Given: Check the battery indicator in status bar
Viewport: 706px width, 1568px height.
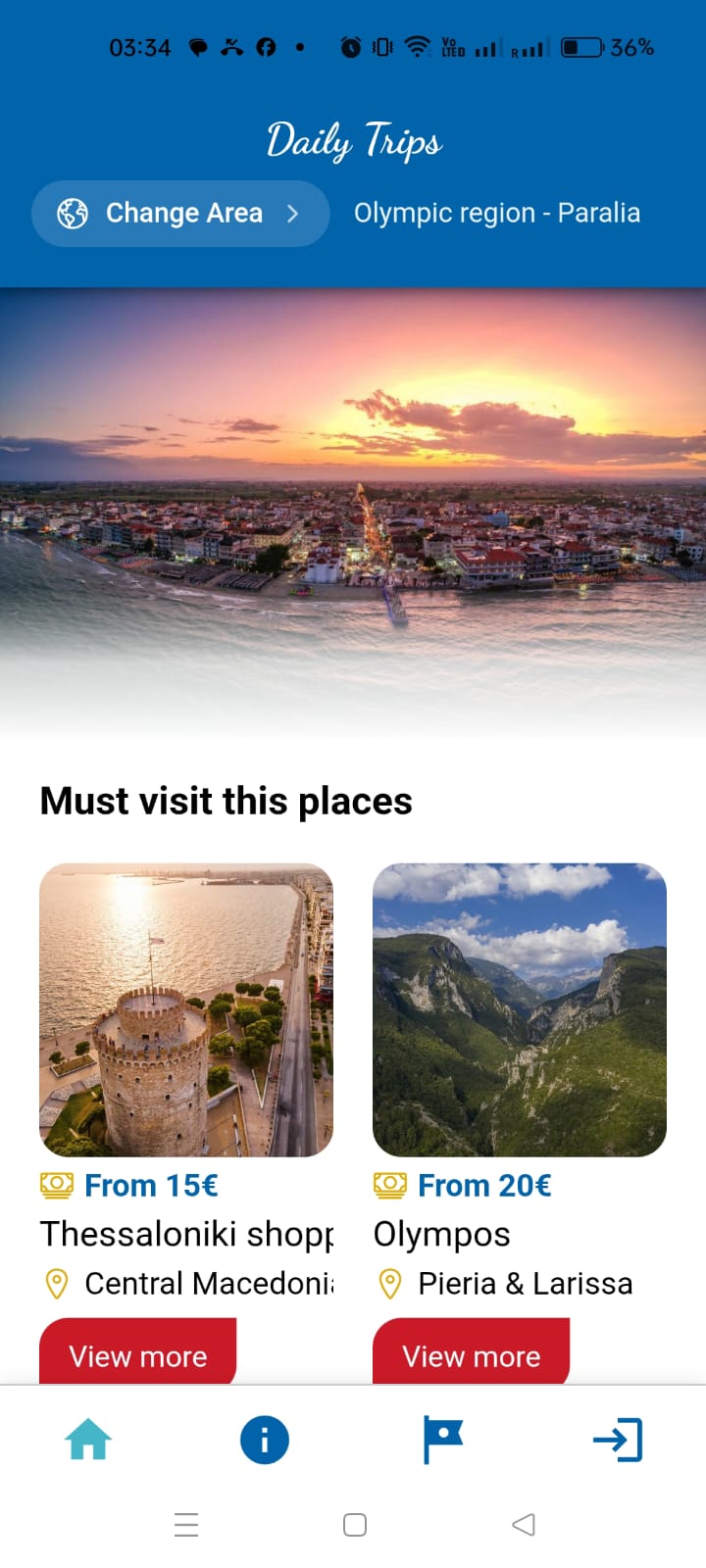Looking at the screenshot, I should point(580,45).
